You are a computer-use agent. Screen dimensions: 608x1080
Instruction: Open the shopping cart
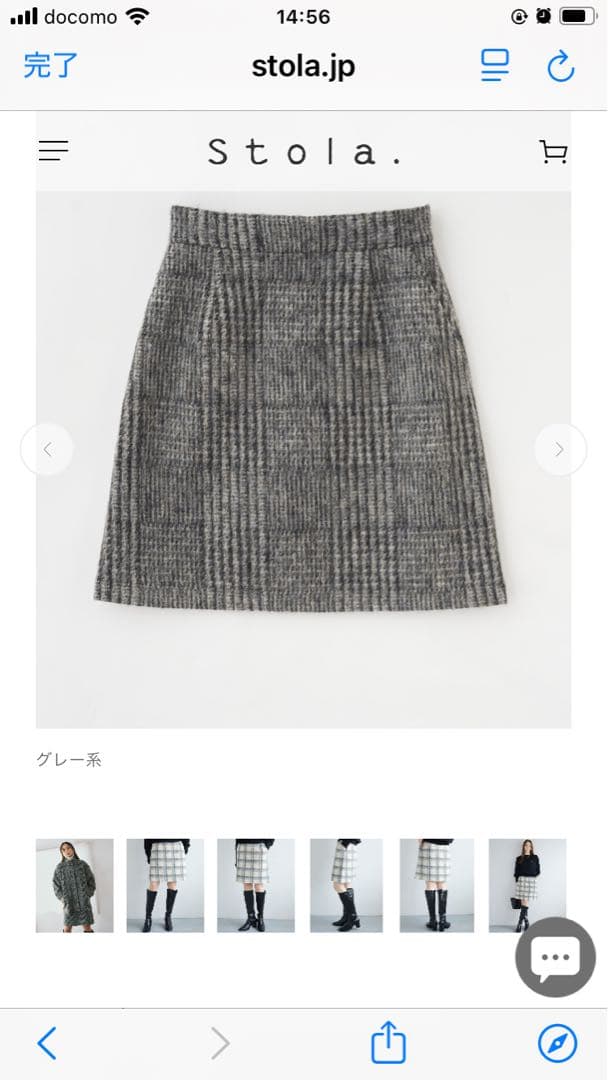point(553,151)
